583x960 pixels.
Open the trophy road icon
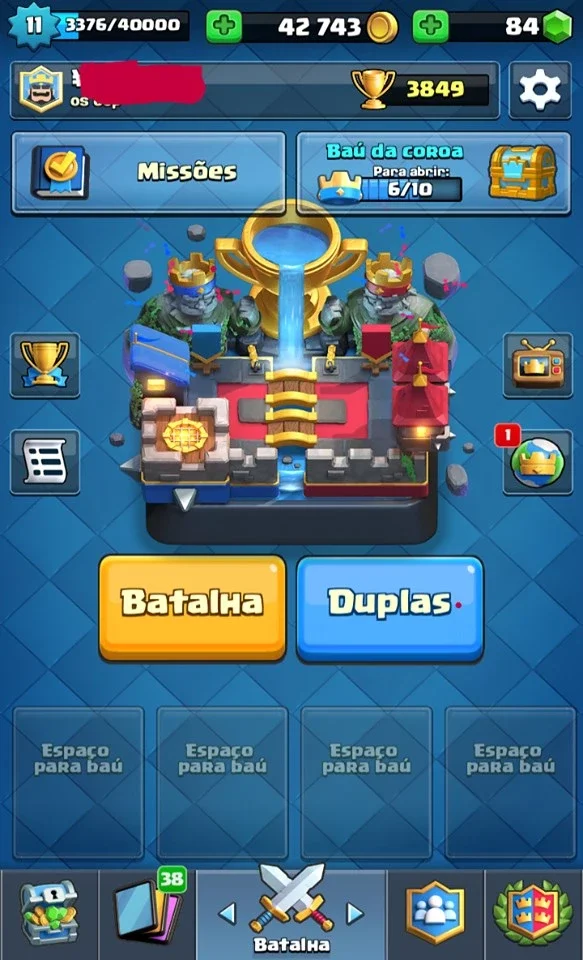(45, 365)
